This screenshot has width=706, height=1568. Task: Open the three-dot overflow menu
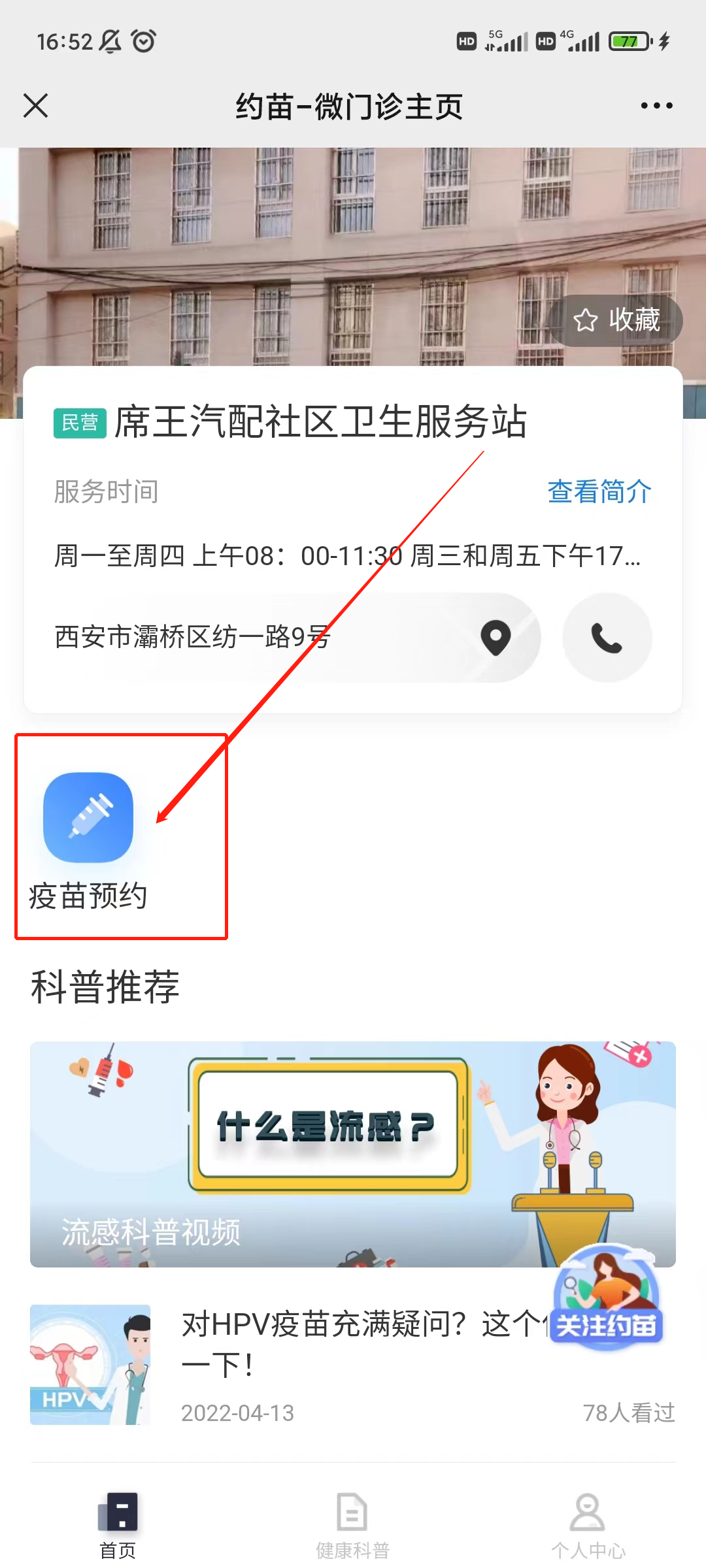click(x=656, y=106)
